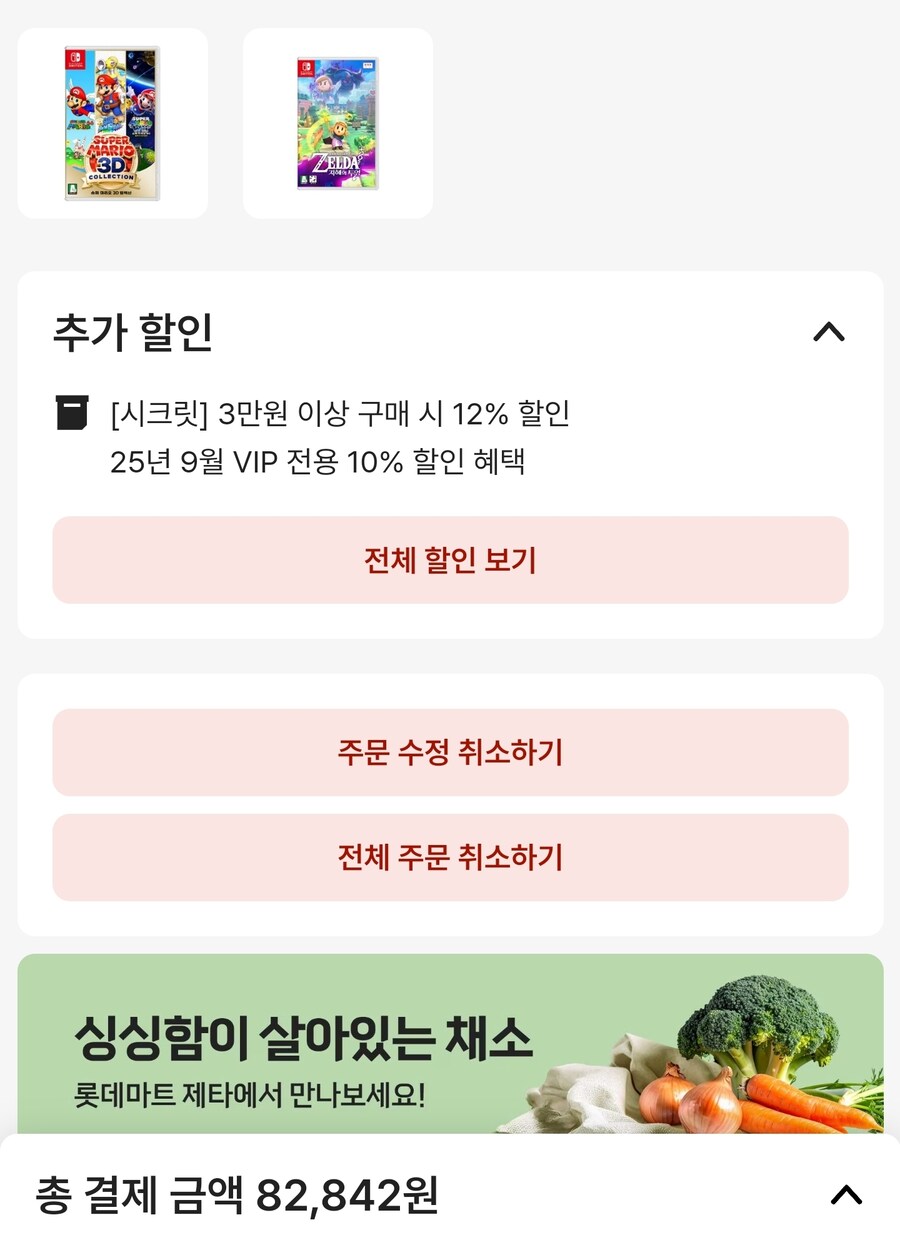This screenshot has width=900, height=1240.
Task: Expand the 총 결제 금액 payment details chevron
Action: click(846, 1195)
